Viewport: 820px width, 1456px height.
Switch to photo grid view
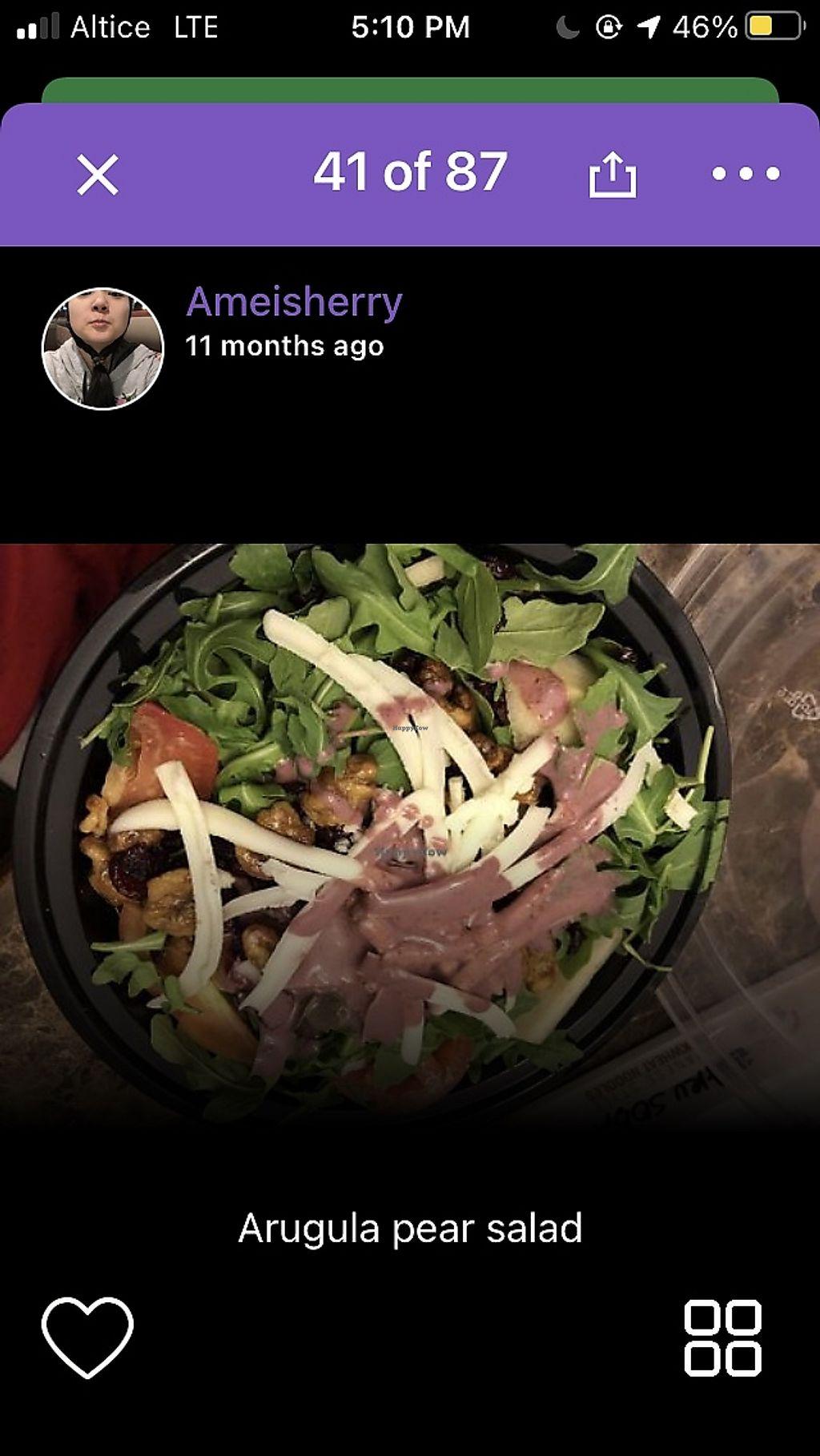click(722, 1338)
